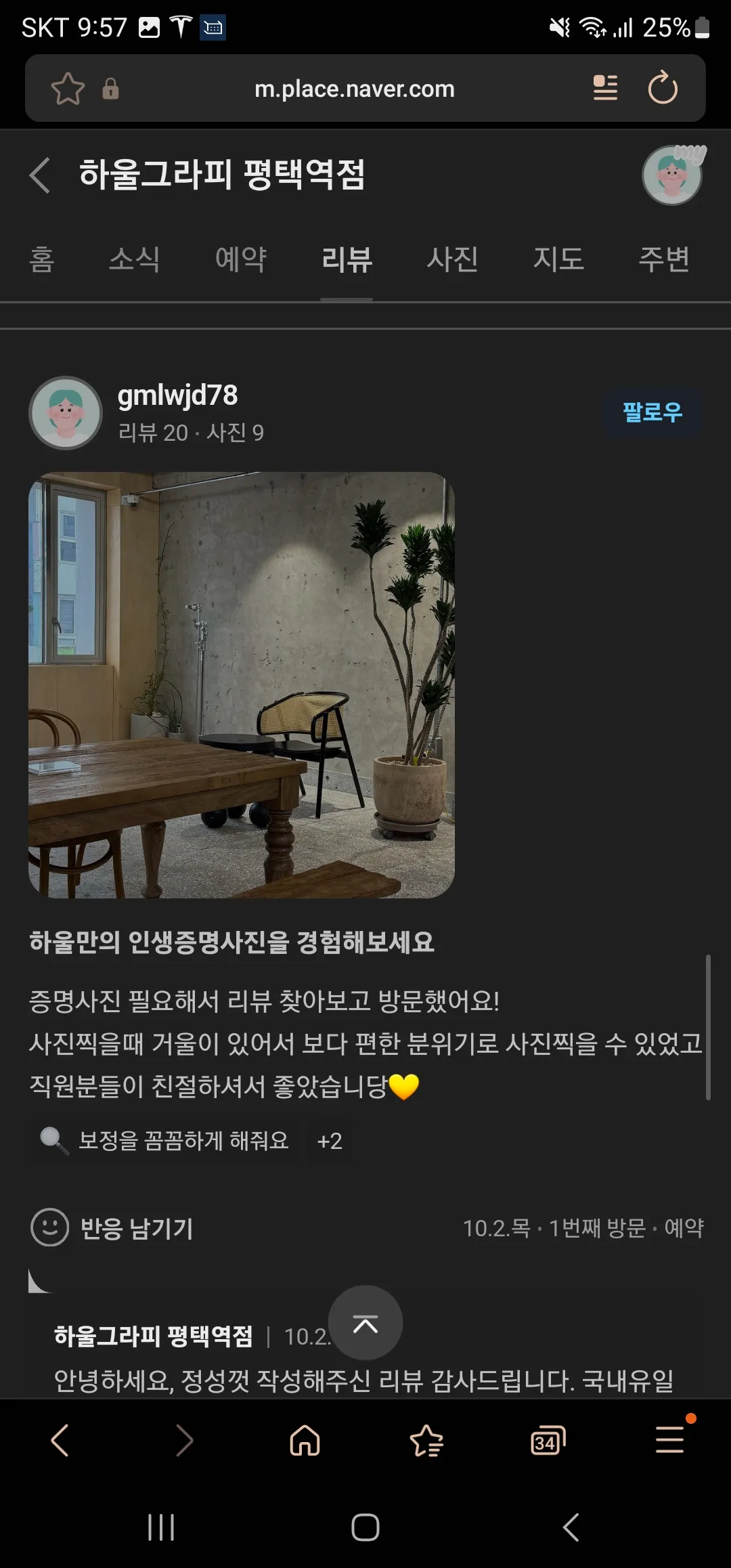Tap 반응 남기기 to react to review

click(113, 1227)
